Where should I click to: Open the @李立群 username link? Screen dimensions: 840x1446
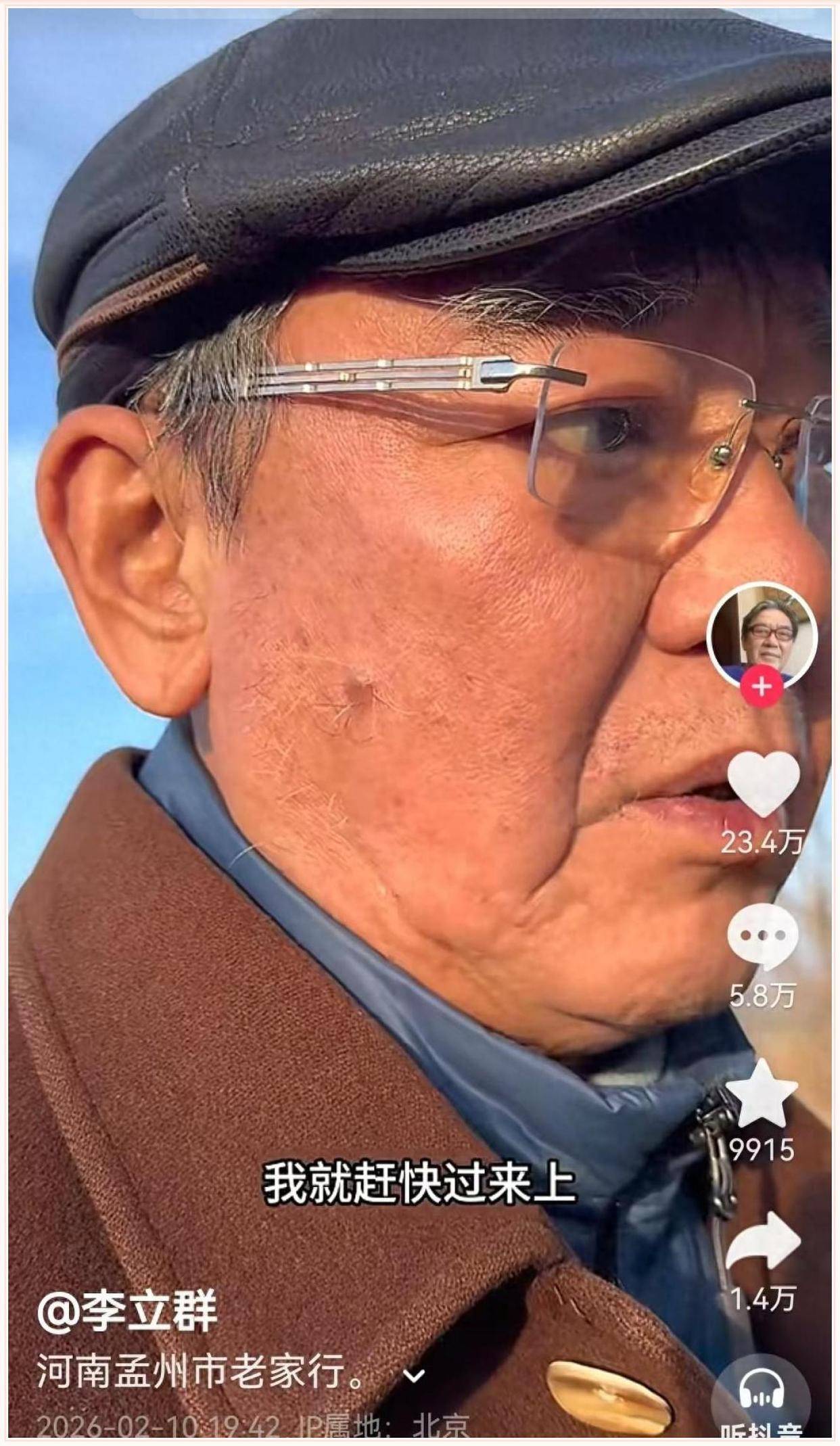tap(127, 1314)
